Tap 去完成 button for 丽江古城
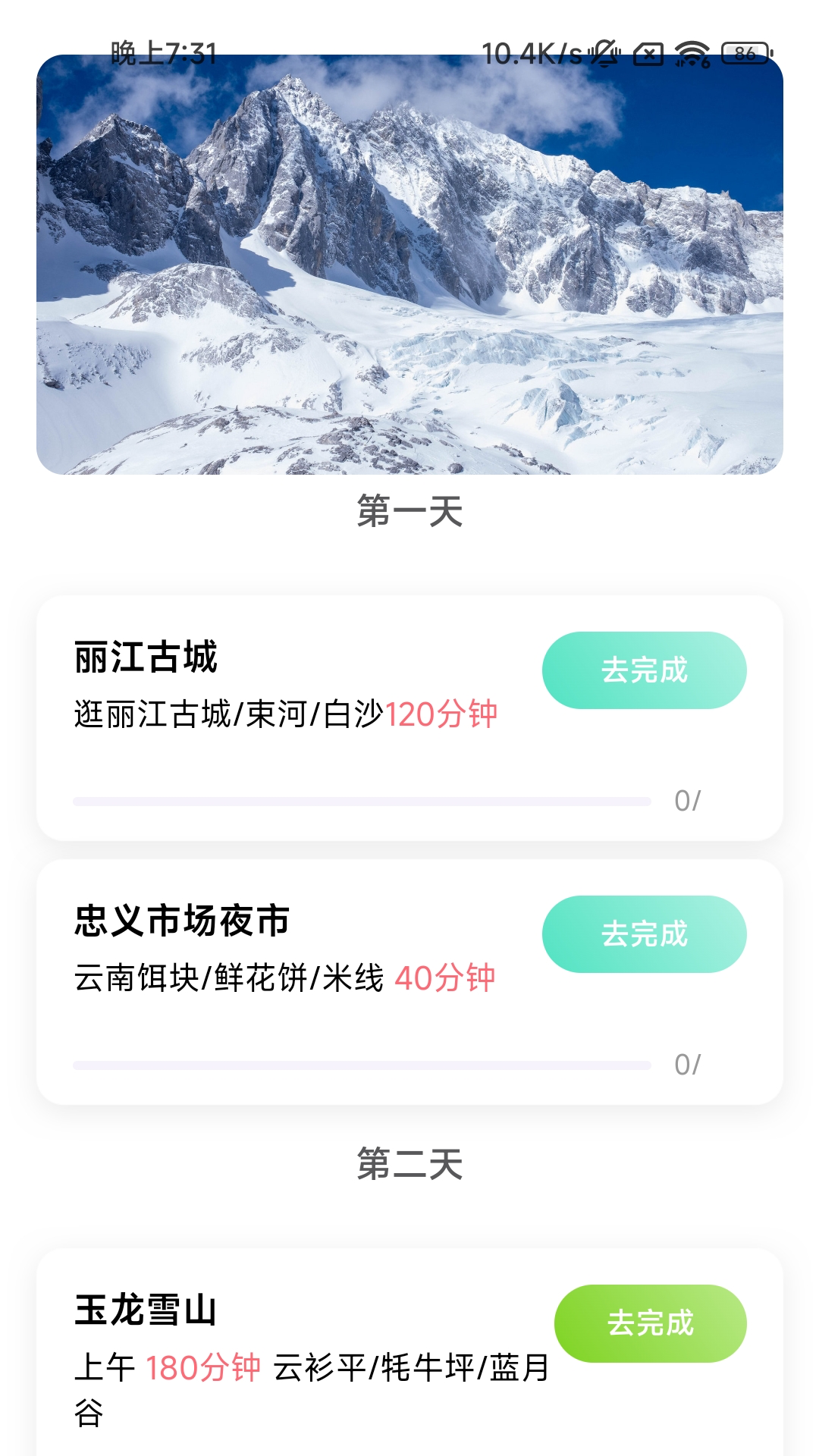This screenshot has height=1456, width=819. pos(644,670)
